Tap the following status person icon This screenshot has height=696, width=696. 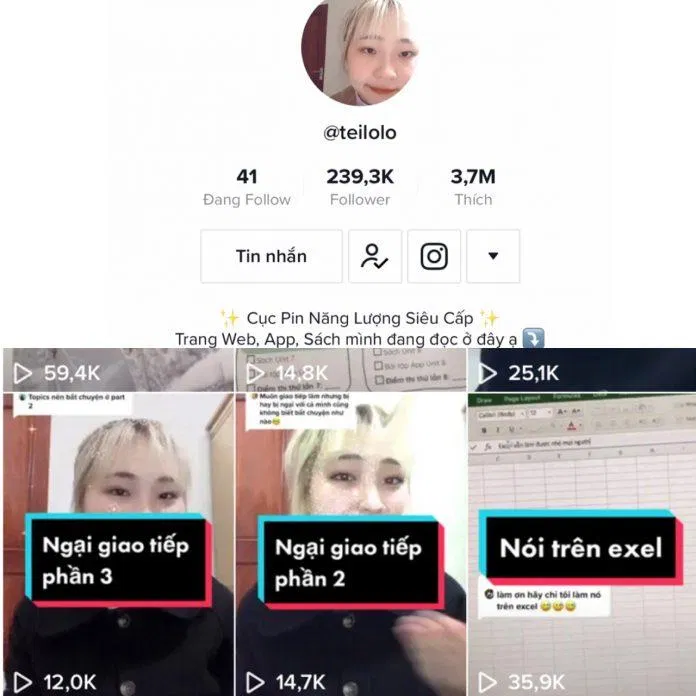pos(375,256)
